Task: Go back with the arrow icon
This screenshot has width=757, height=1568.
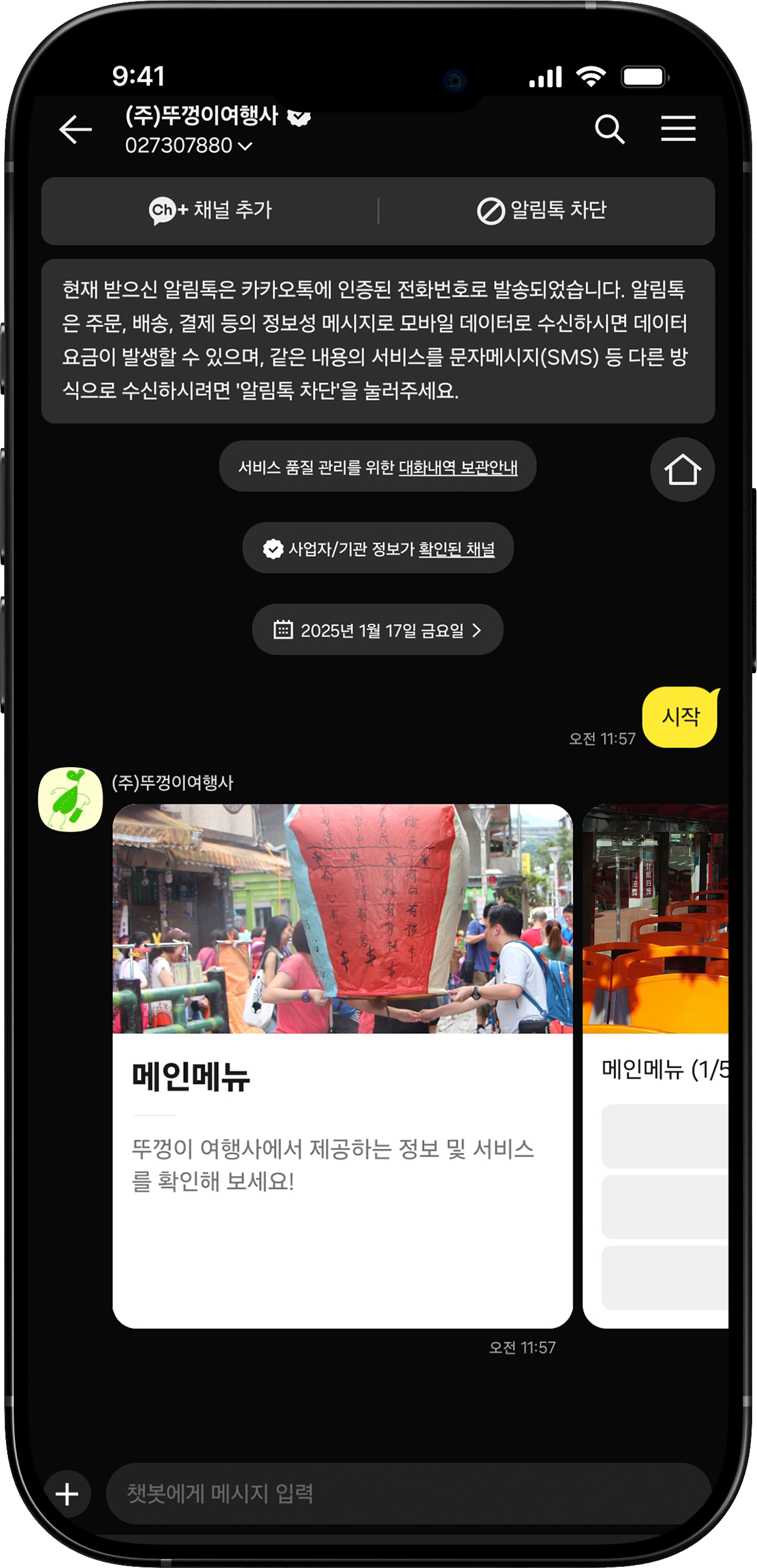Action: pos(74,130)
